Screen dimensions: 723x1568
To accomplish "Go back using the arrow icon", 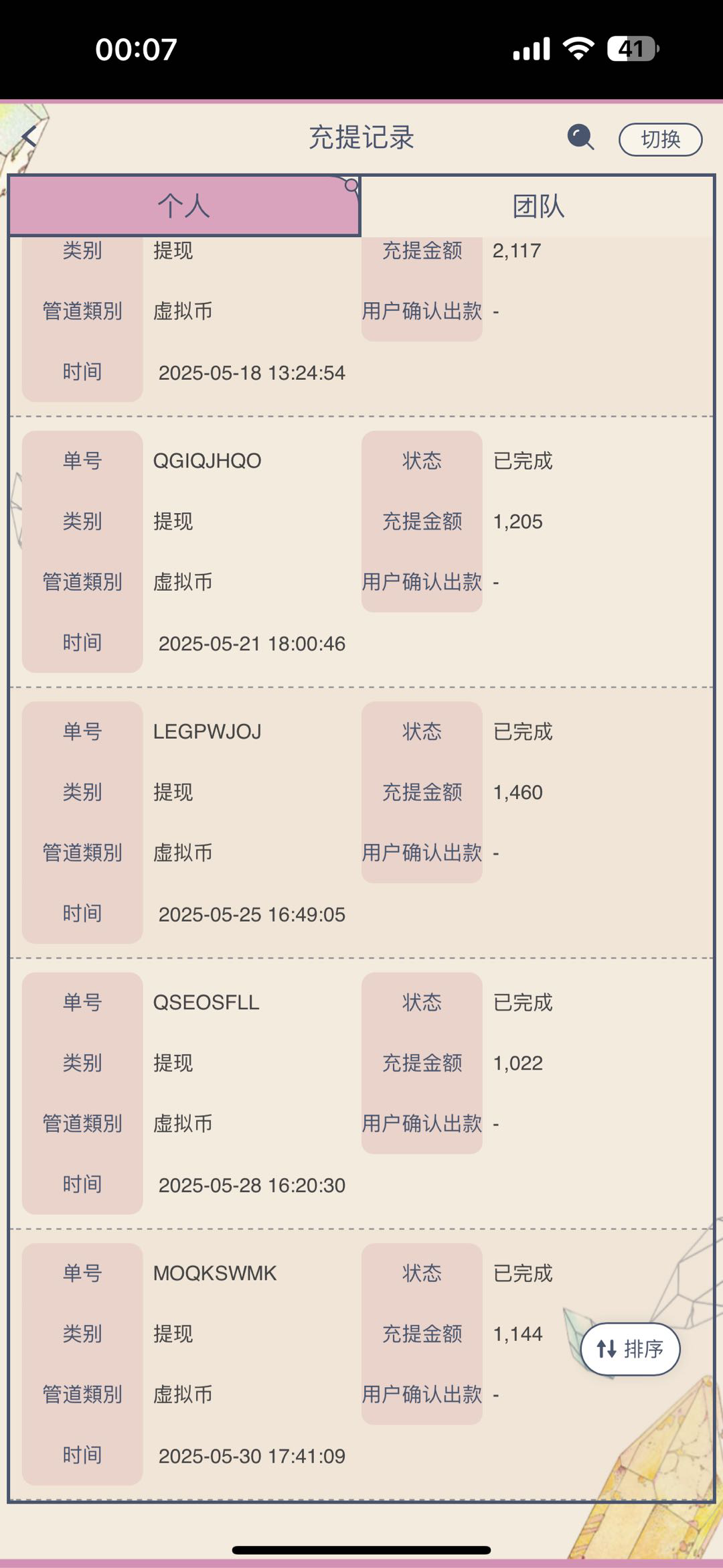I will pos(29,137).
